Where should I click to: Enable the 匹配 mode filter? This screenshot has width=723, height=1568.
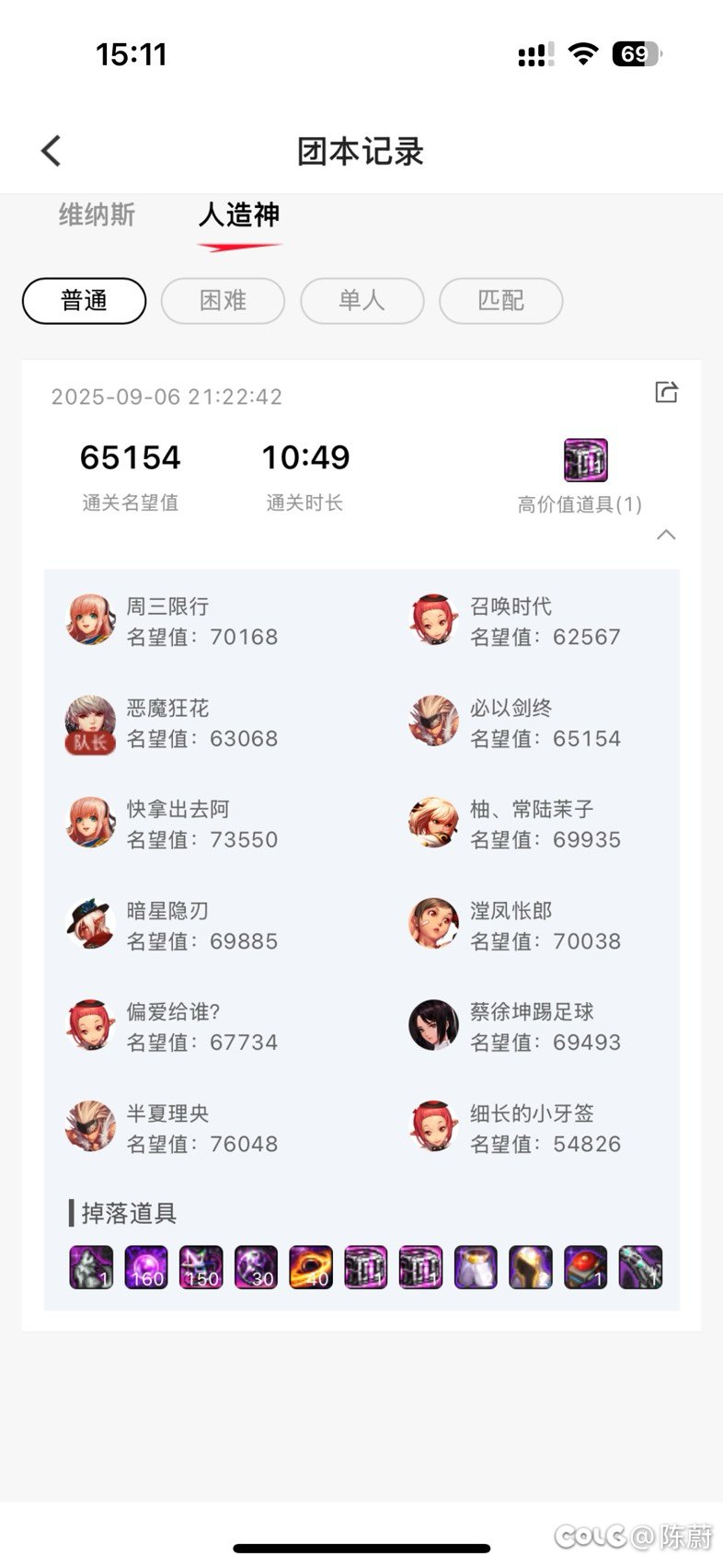[500, 301]
